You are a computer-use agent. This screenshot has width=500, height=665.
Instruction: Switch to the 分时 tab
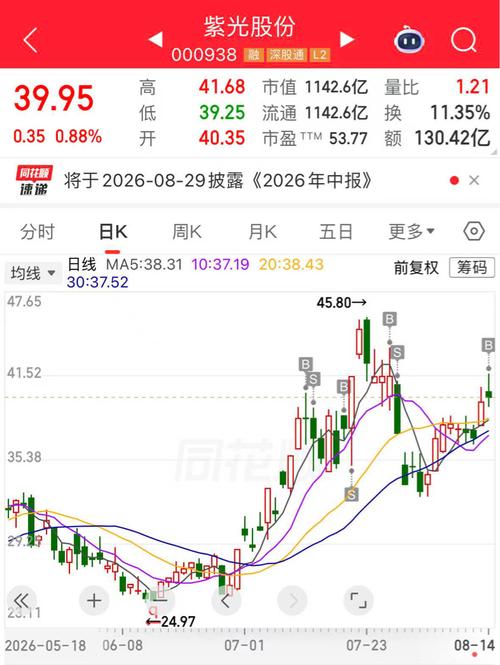[x=38, y=232]
